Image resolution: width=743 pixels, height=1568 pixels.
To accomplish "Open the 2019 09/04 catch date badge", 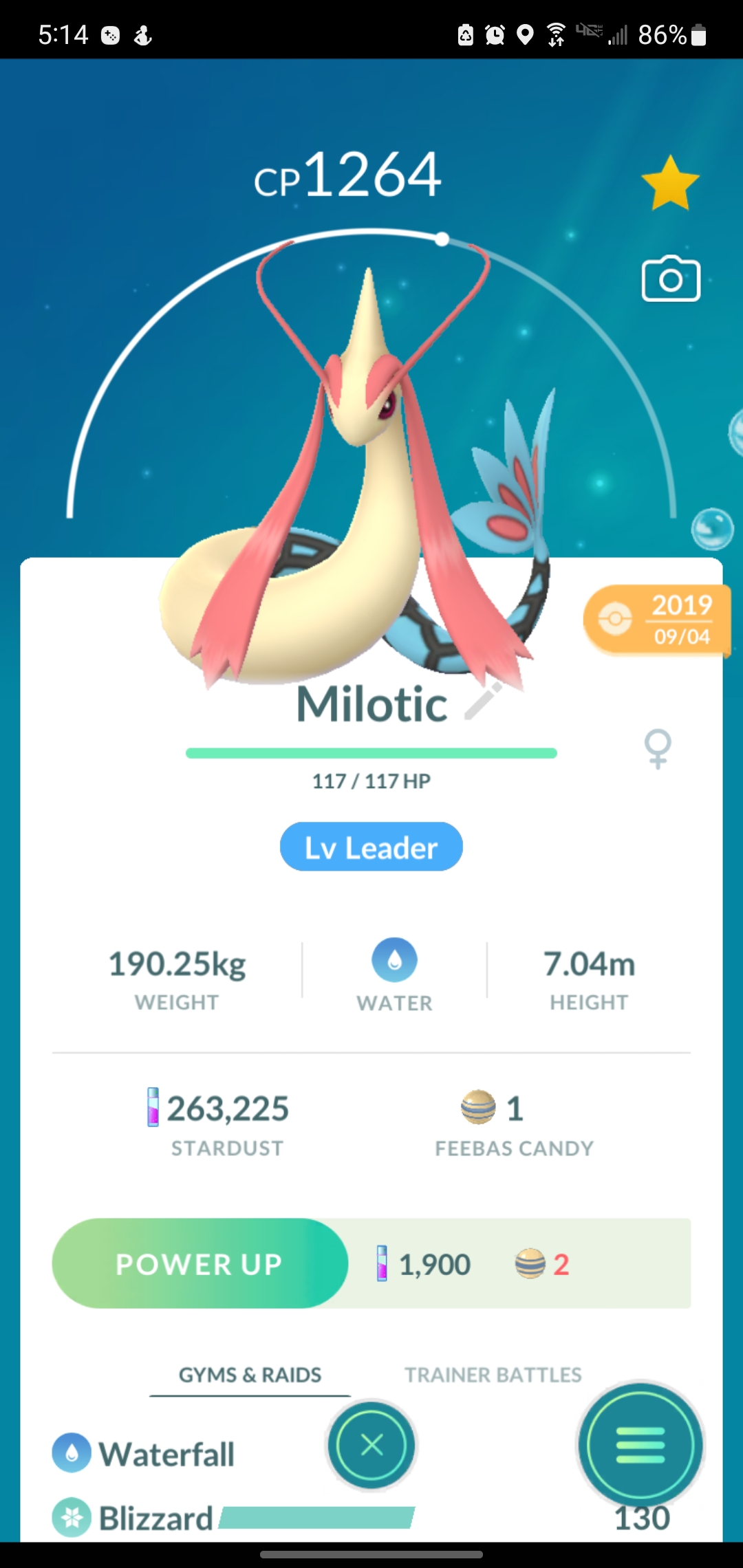I will [x=656, y=620].
